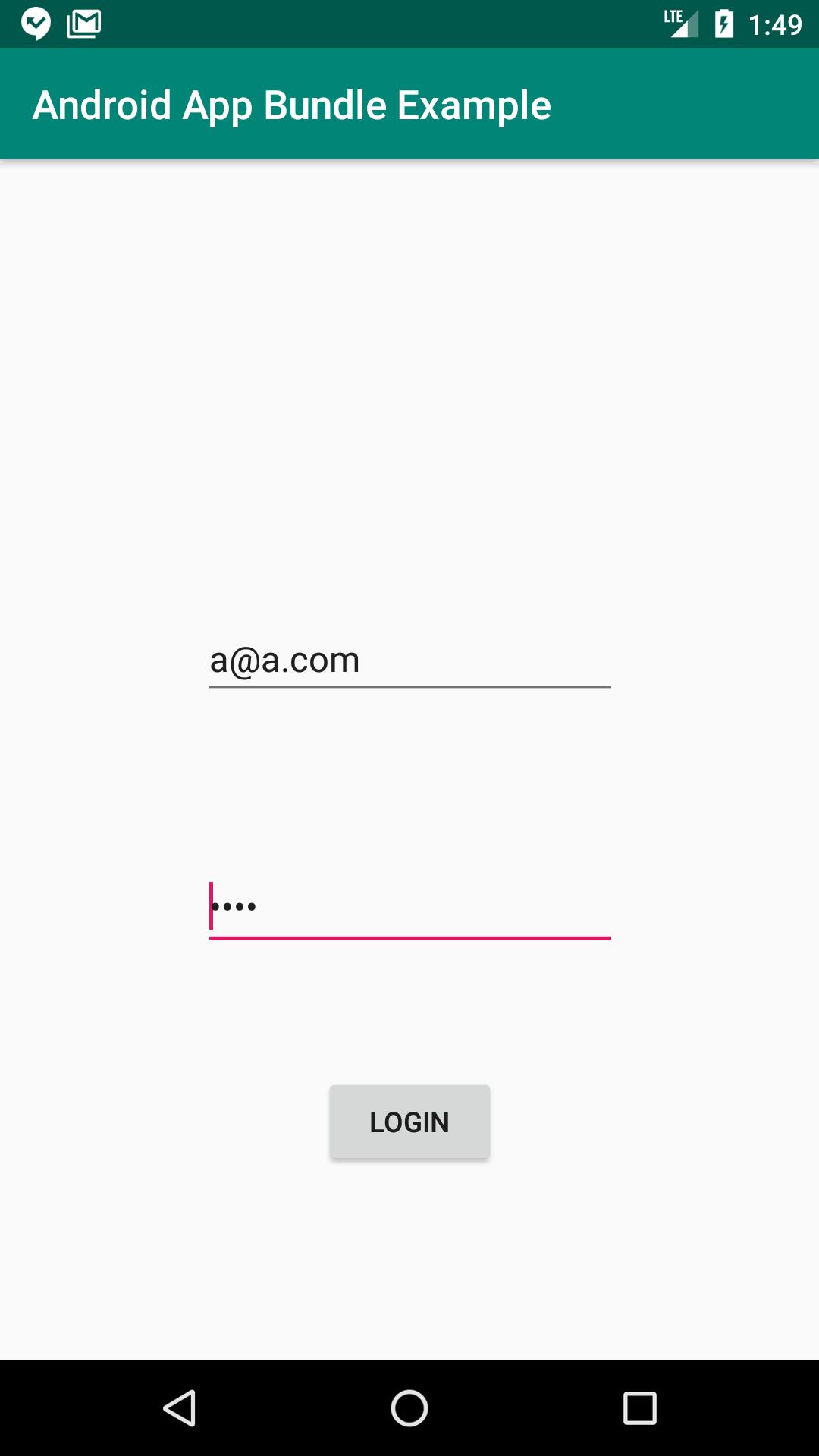
Task: Open recent apps overview
Action: click(x=639, y=1408)
